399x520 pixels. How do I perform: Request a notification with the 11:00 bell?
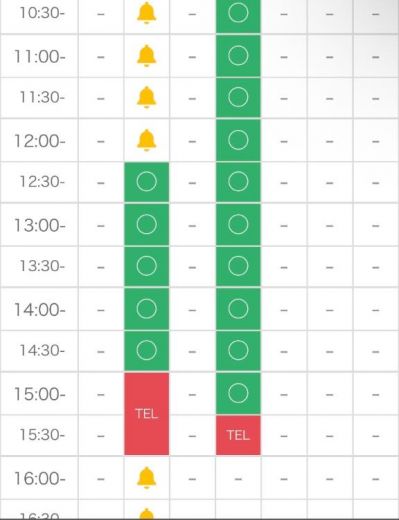[146, 55]
